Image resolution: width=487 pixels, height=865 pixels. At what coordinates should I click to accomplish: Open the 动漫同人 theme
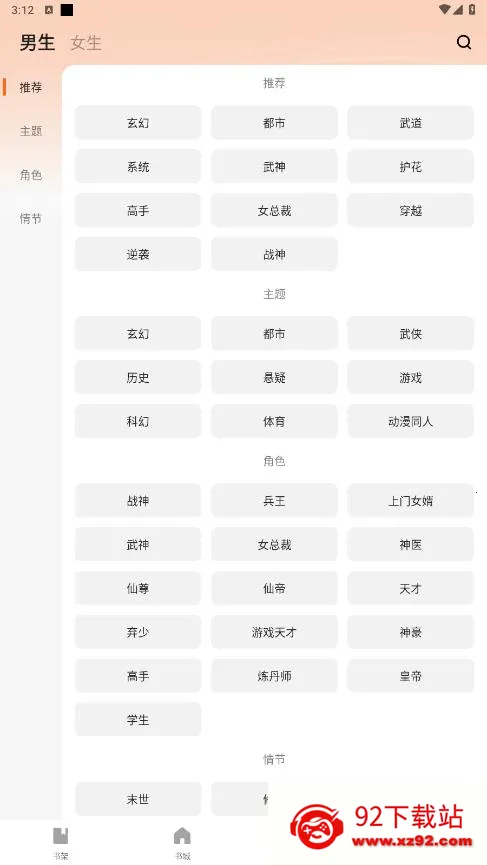click(410, 421)
